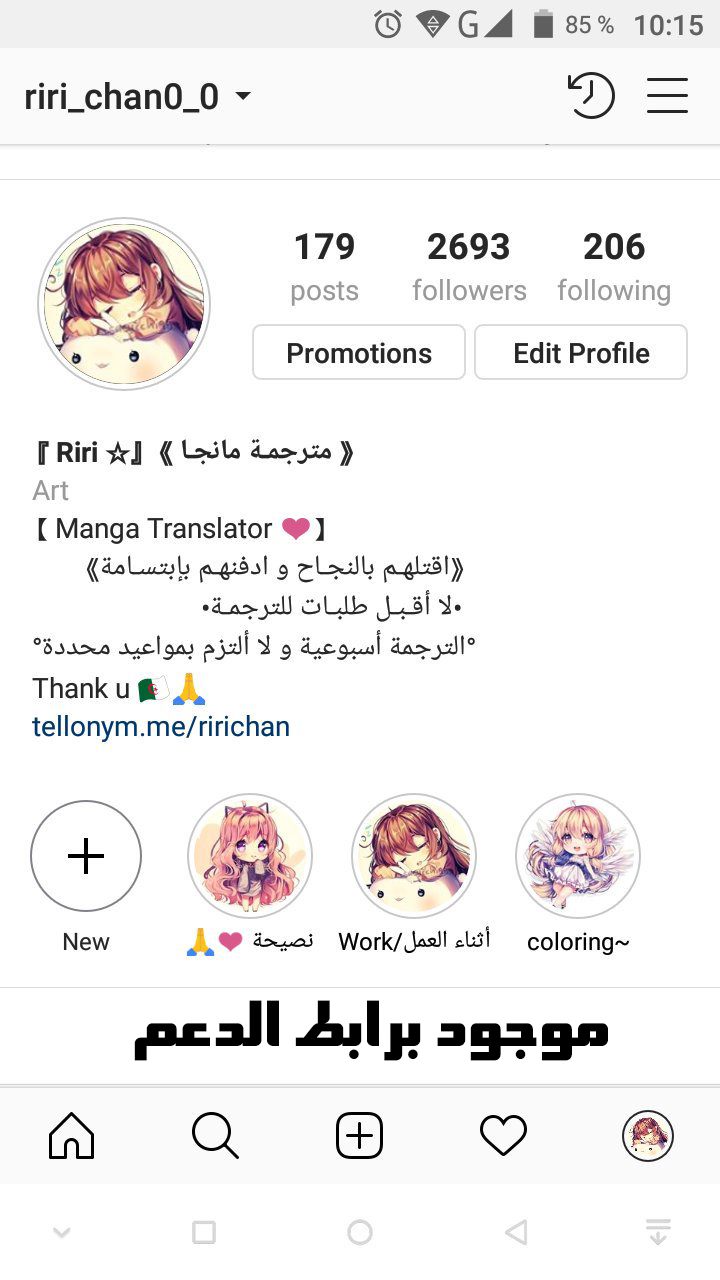Open the hamburger menu
Screen dimensions: 720x1280
pyautogui.click(x=667, y=96)
